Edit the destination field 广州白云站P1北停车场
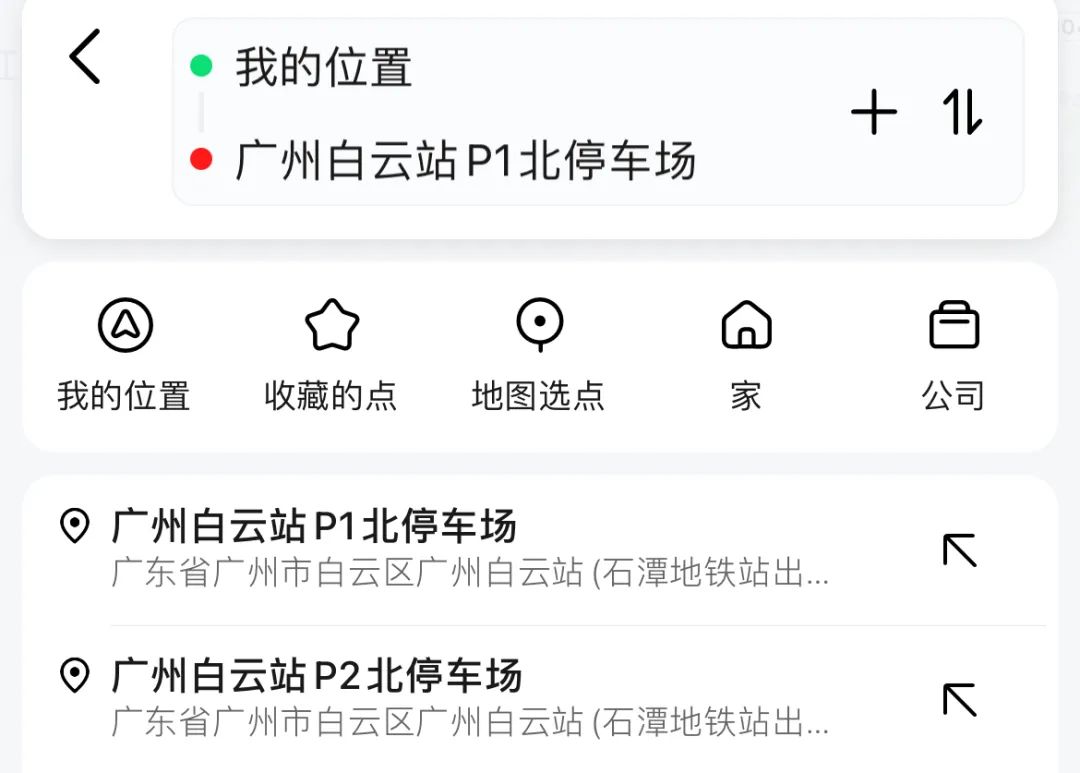The width and height of the screenshot is (1080, 773). (x=465, y=160)
